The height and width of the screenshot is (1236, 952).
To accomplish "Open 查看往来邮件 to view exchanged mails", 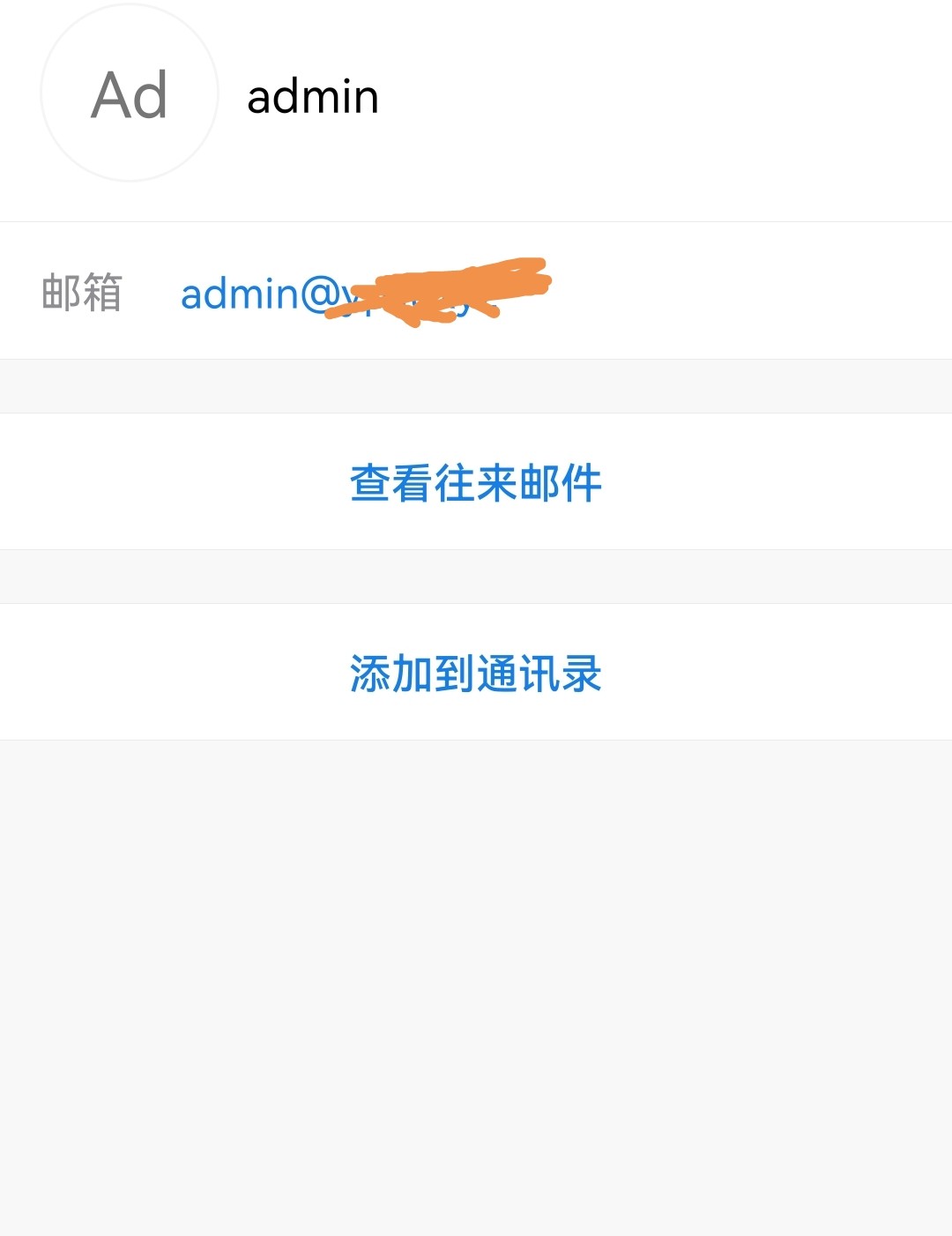I will point(476,483).
